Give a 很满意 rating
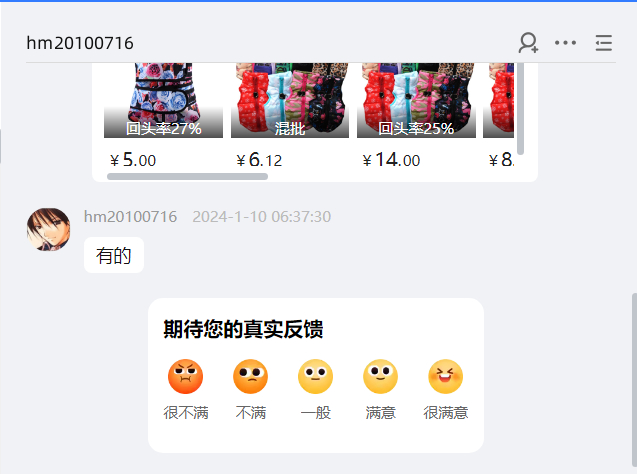The height and width of the screenshot is (474, 637). coord(445,377)
